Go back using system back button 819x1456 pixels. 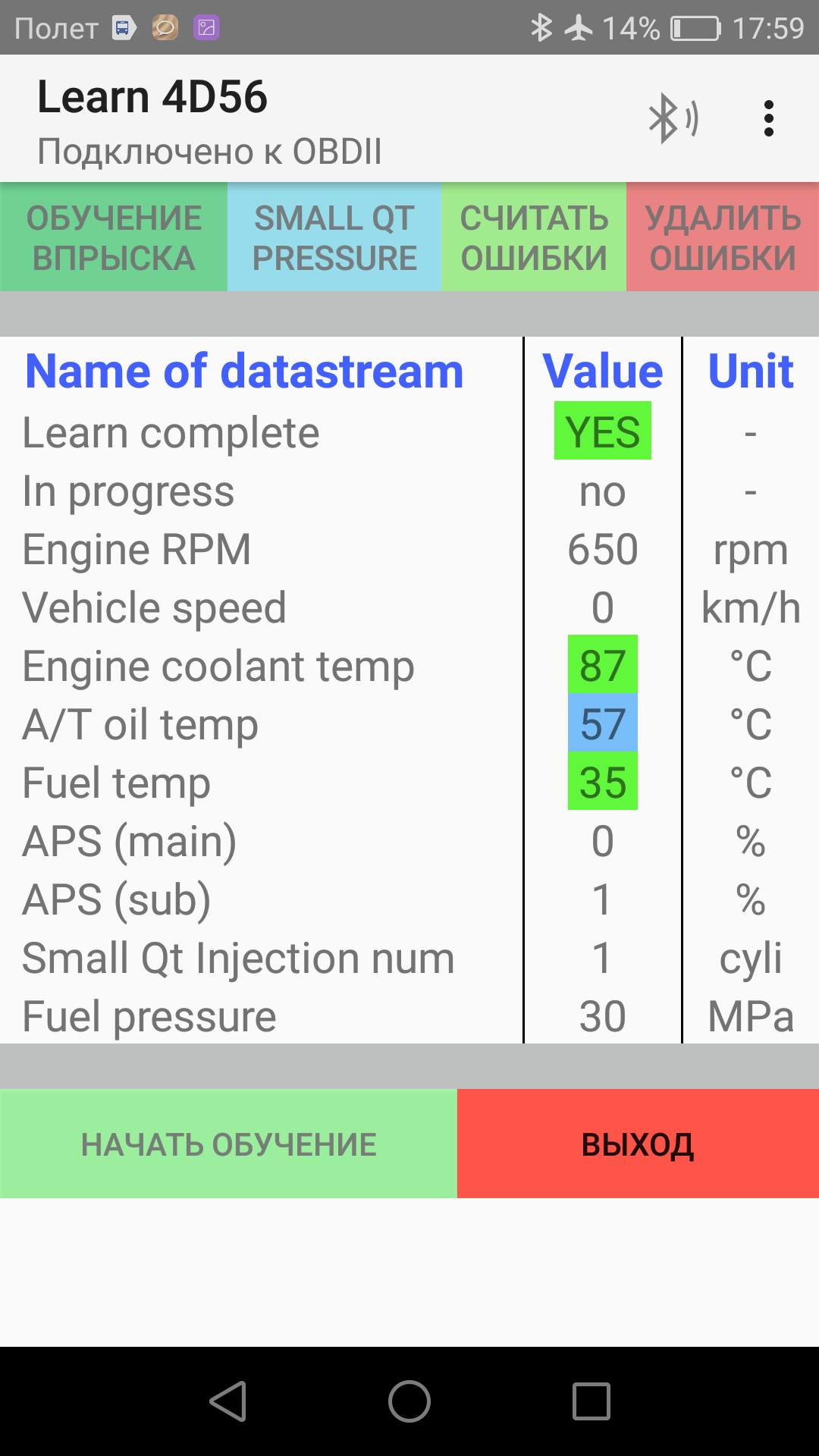click(227, 1401)
